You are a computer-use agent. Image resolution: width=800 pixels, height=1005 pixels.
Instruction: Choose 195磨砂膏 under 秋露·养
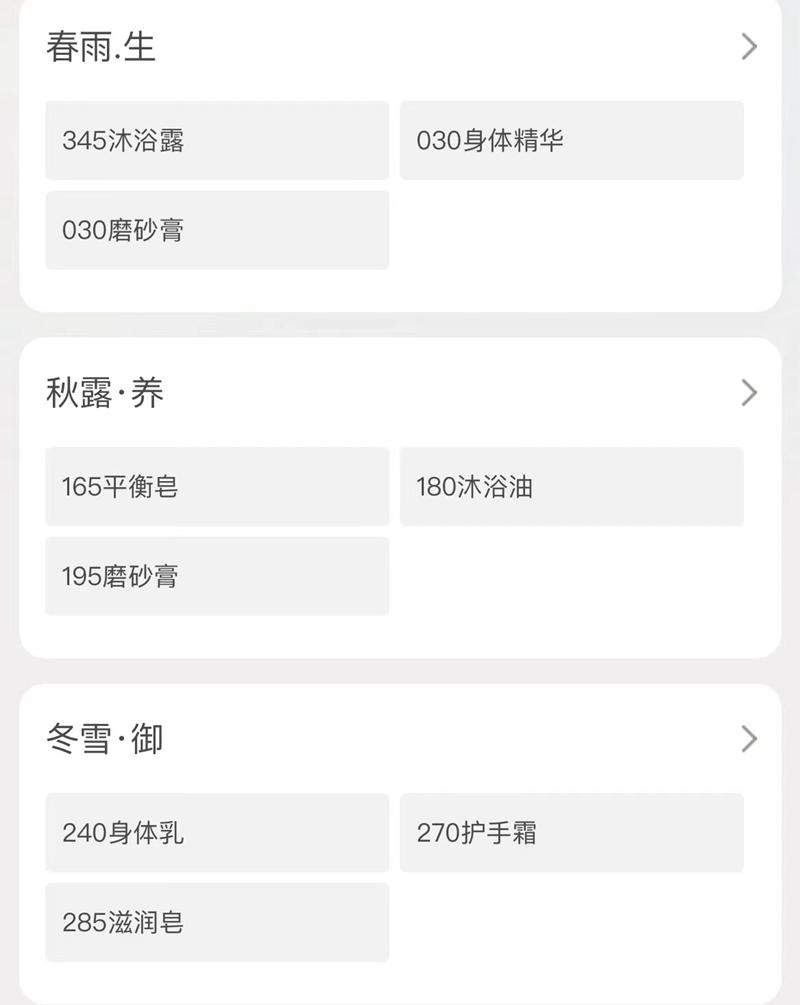[x=217, y=576]
